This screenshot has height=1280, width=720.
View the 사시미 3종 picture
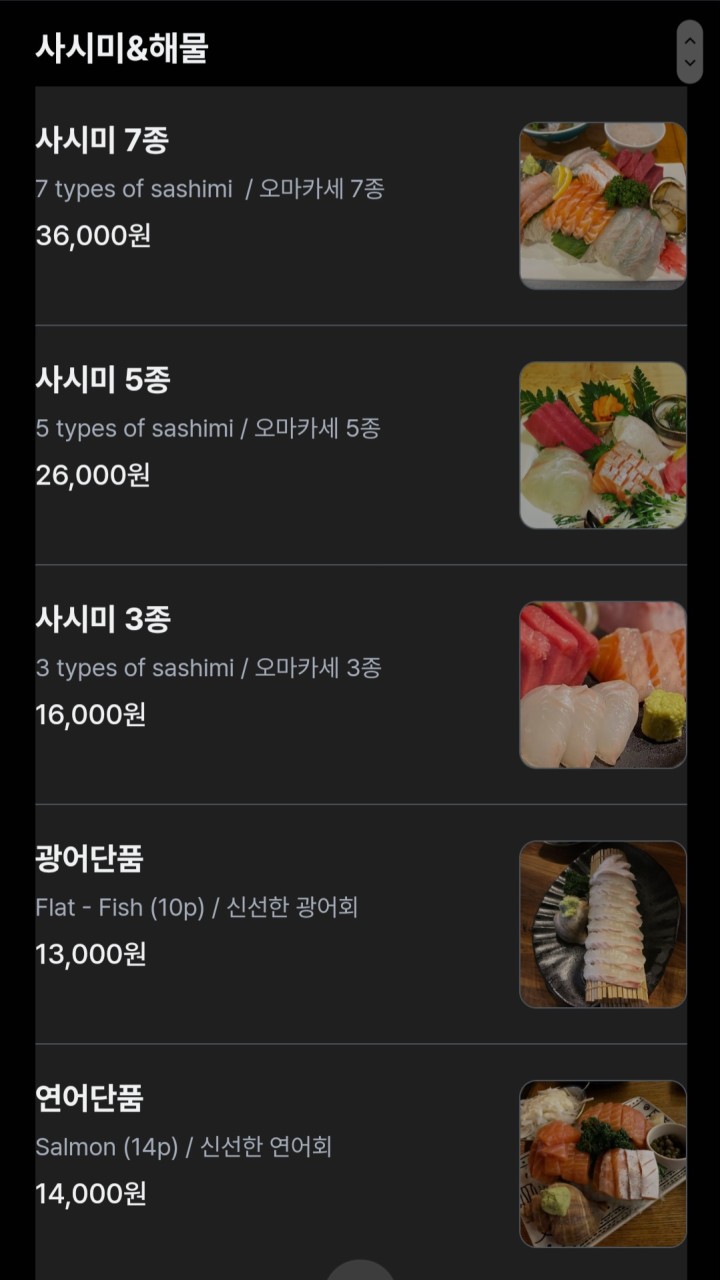pyautogui.click(x=603, y=685)
